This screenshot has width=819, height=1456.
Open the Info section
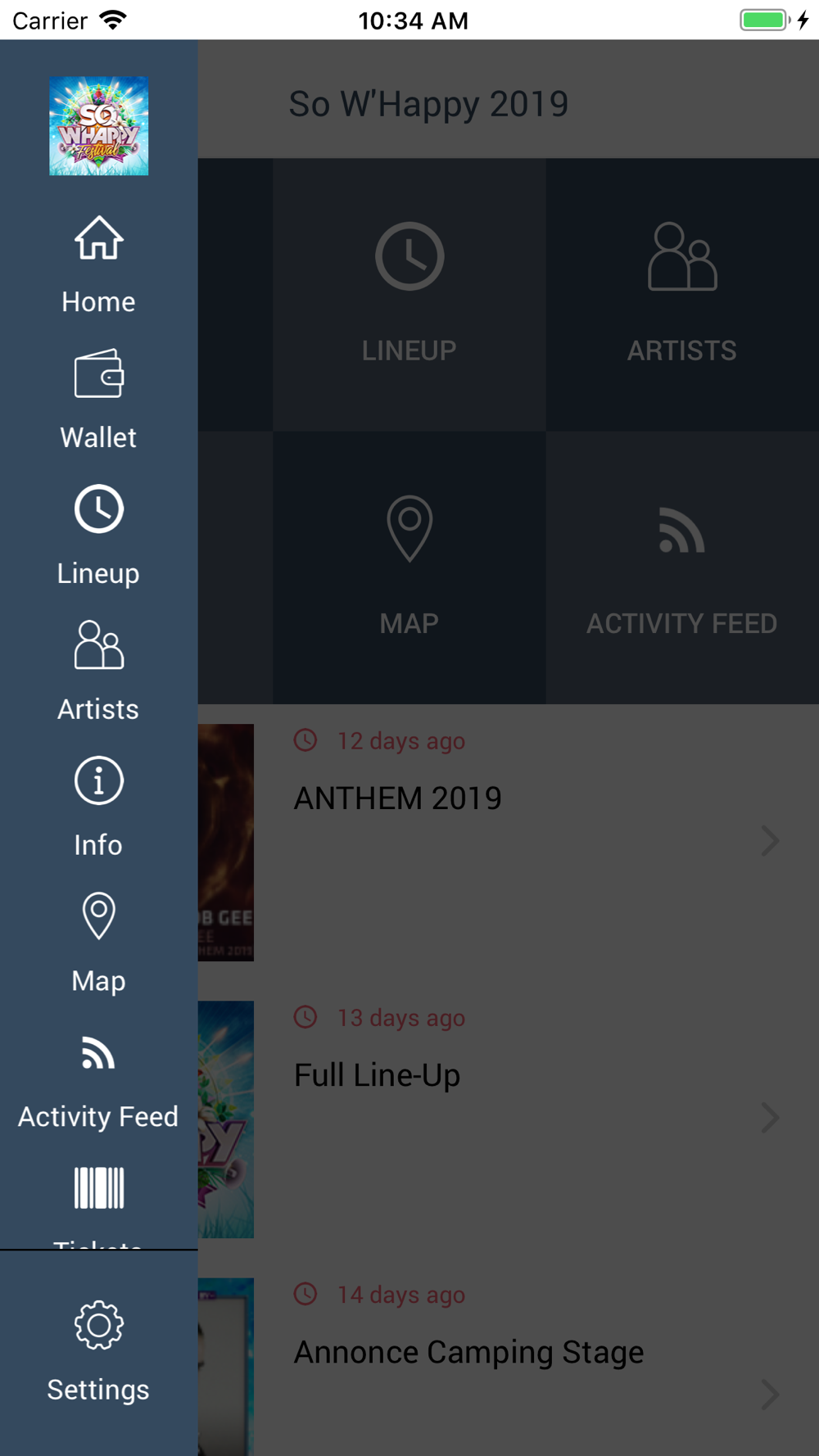coord(98,808)
